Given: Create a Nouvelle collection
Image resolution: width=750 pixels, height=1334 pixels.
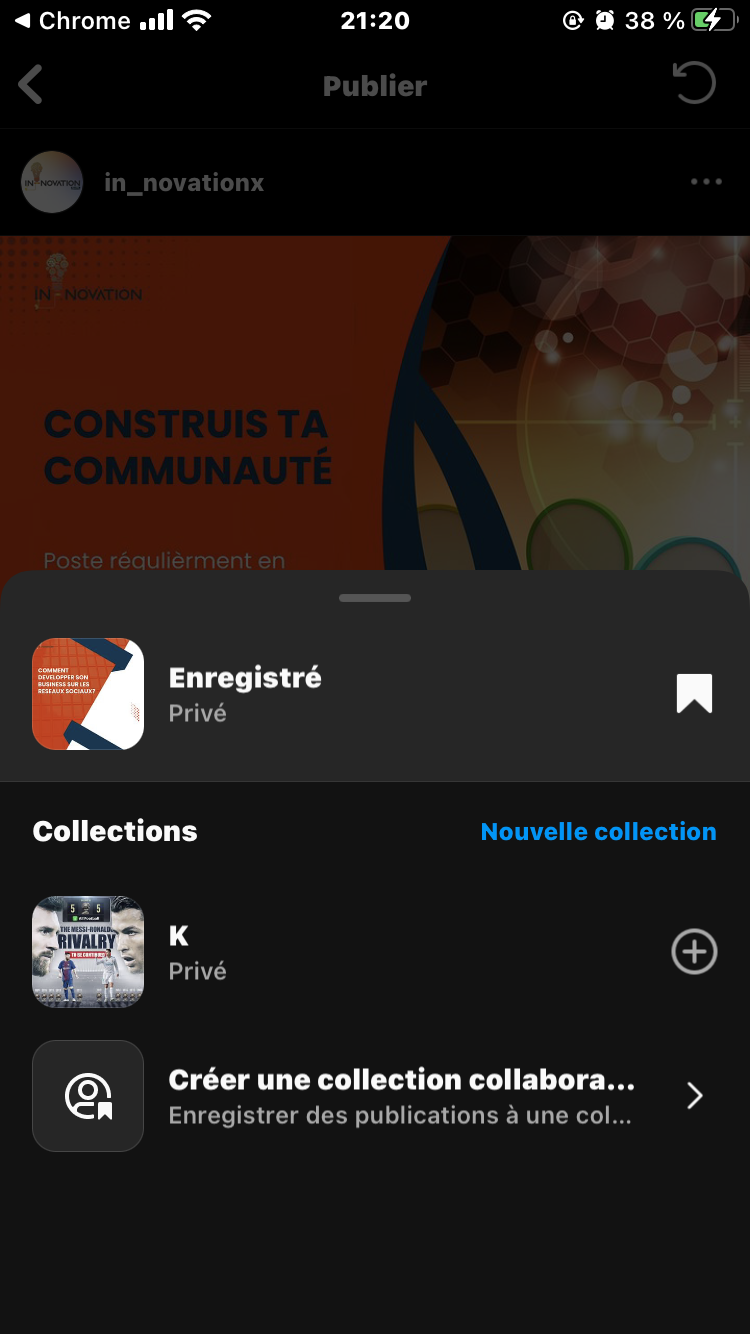Looking at the screenshot, I should 598,831.
